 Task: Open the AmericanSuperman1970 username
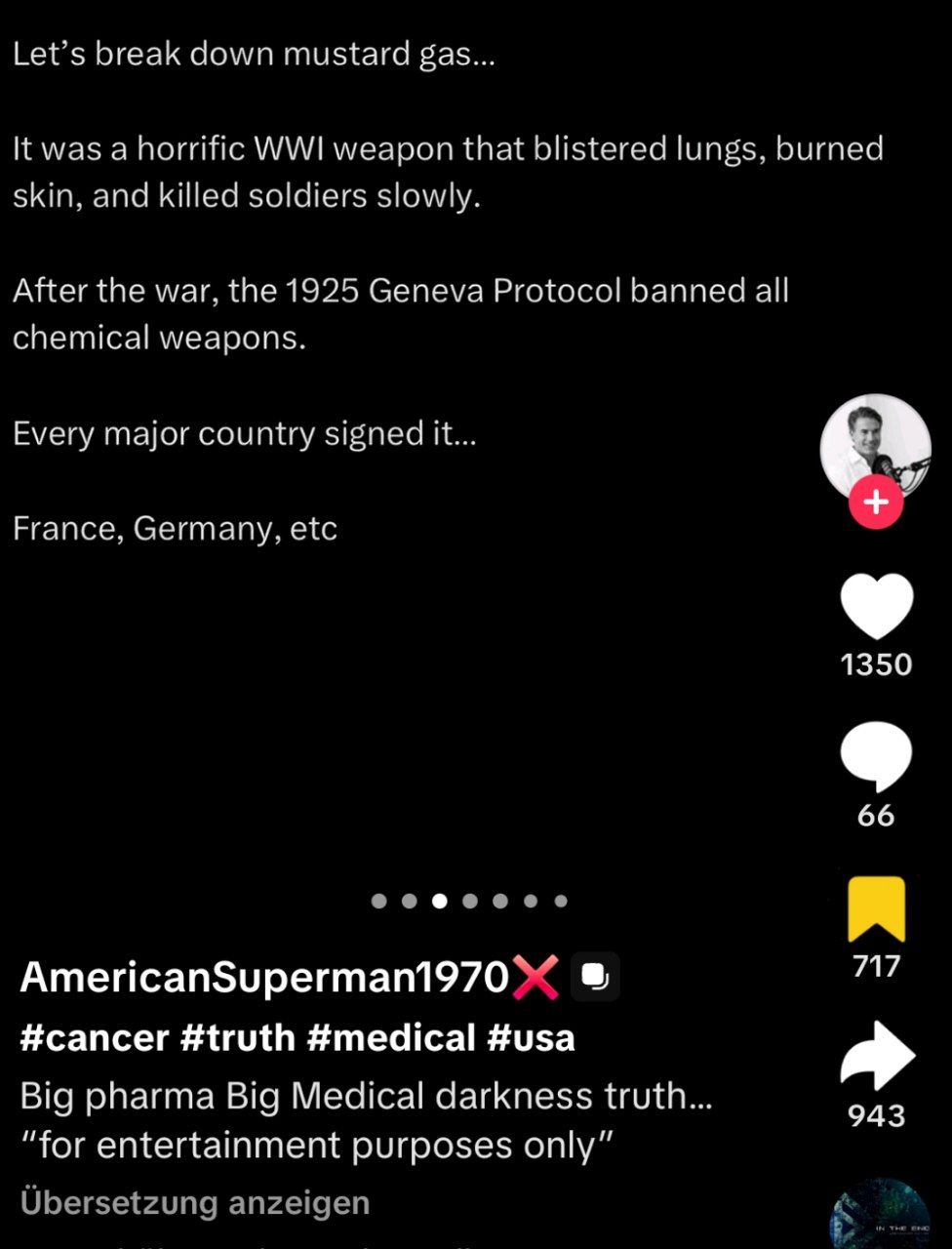pyautogui.click(x=263, y=977)
